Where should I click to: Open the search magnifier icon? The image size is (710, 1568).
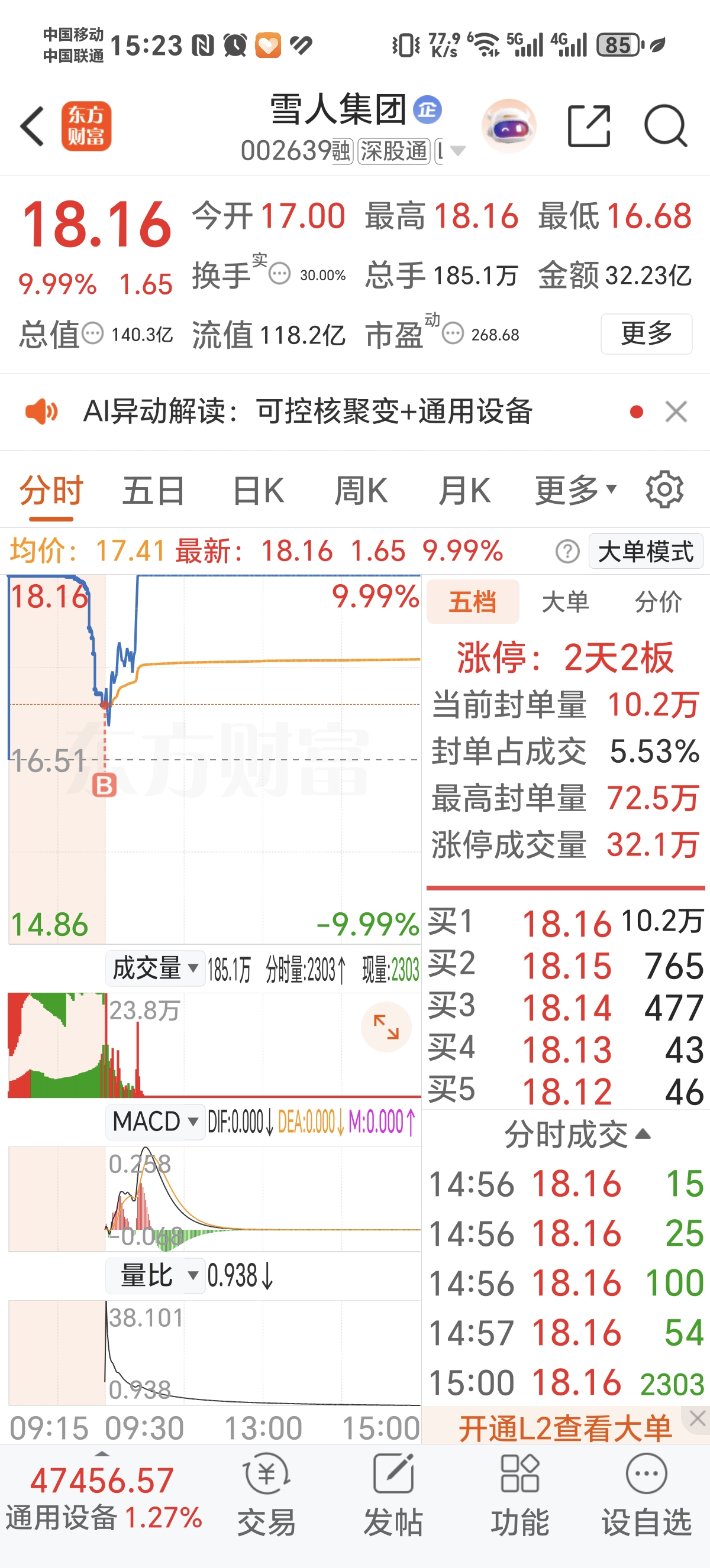click(666, 126)
